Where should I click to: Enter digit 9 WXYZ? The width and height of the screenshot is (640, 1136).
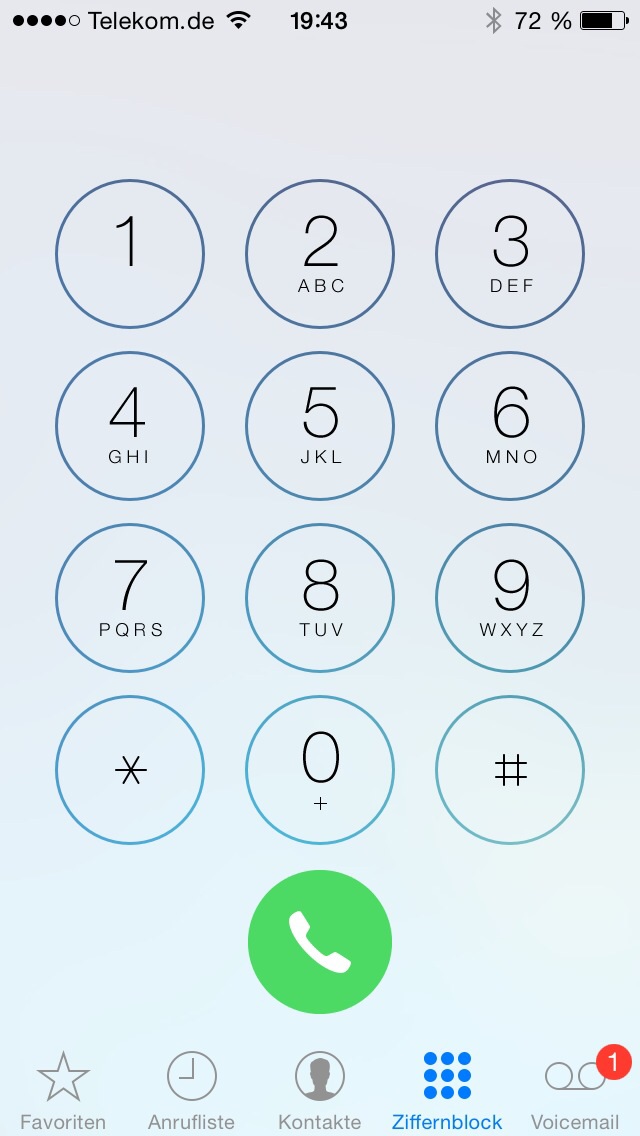pyautogui.click(x=510, y=598)
